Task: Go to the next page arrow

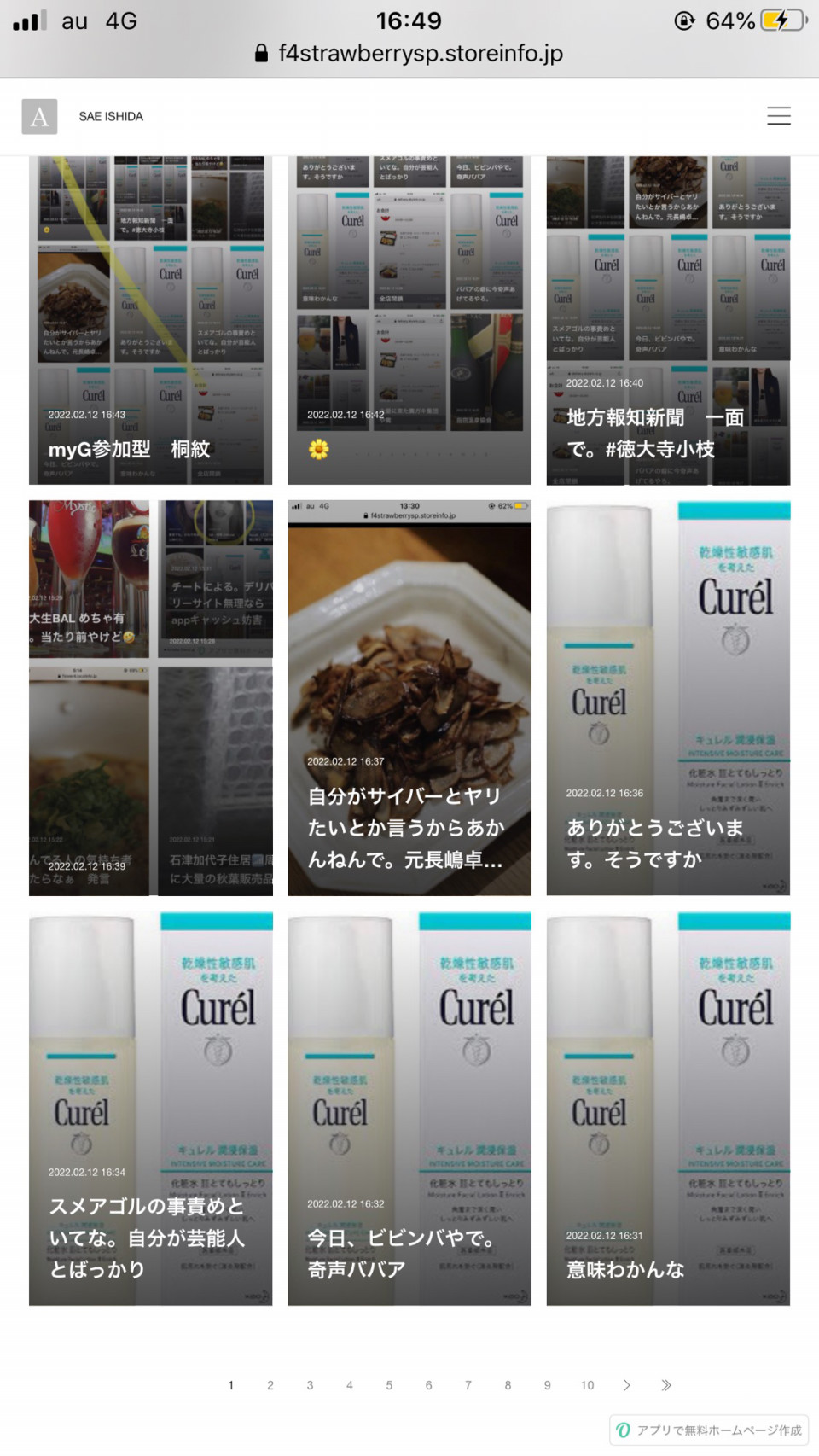Action: coord(627,1385)
